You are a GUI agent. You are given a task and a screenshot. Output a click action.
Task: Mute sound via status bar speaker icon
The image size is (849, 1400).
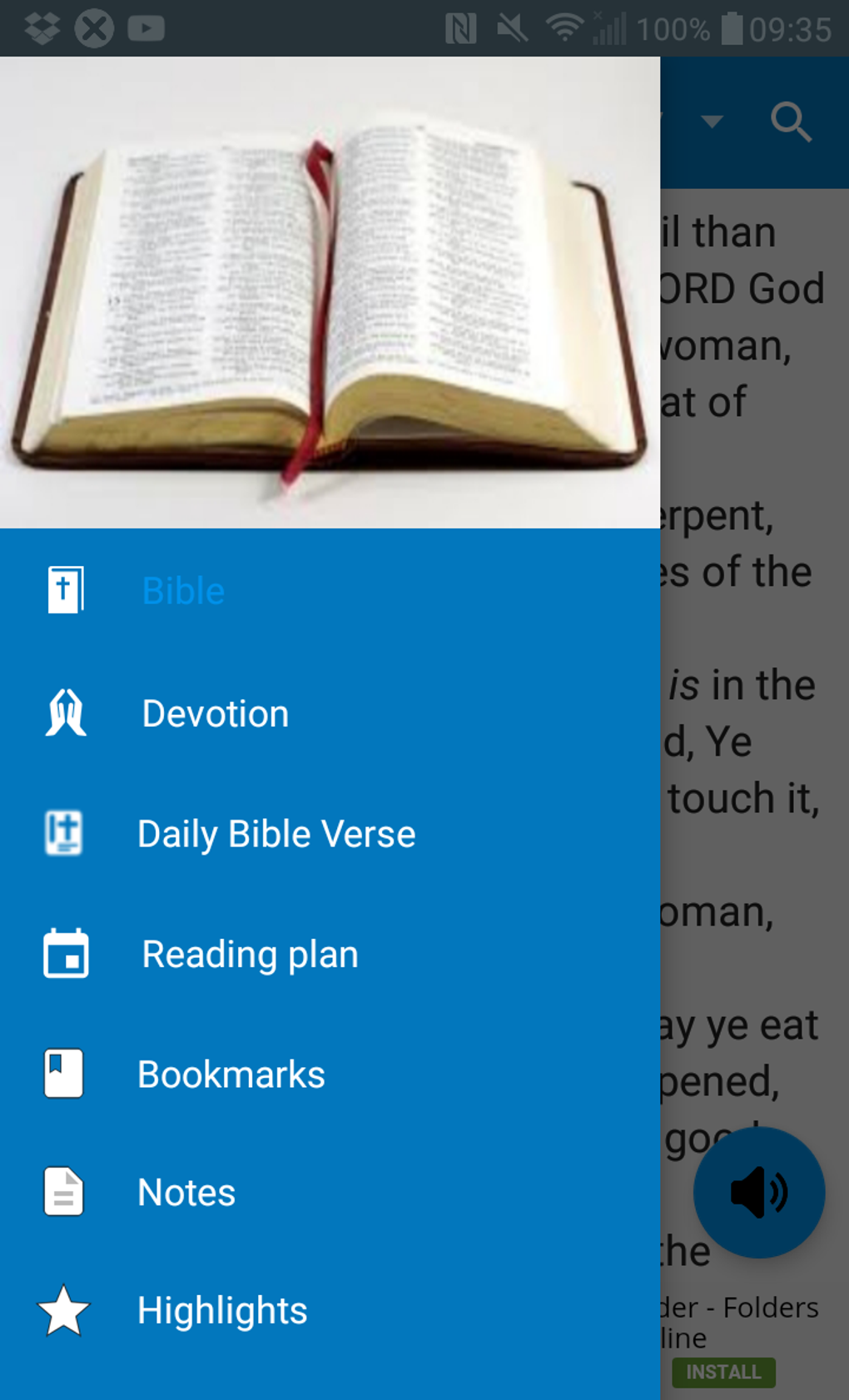click(x=509, y=27)
